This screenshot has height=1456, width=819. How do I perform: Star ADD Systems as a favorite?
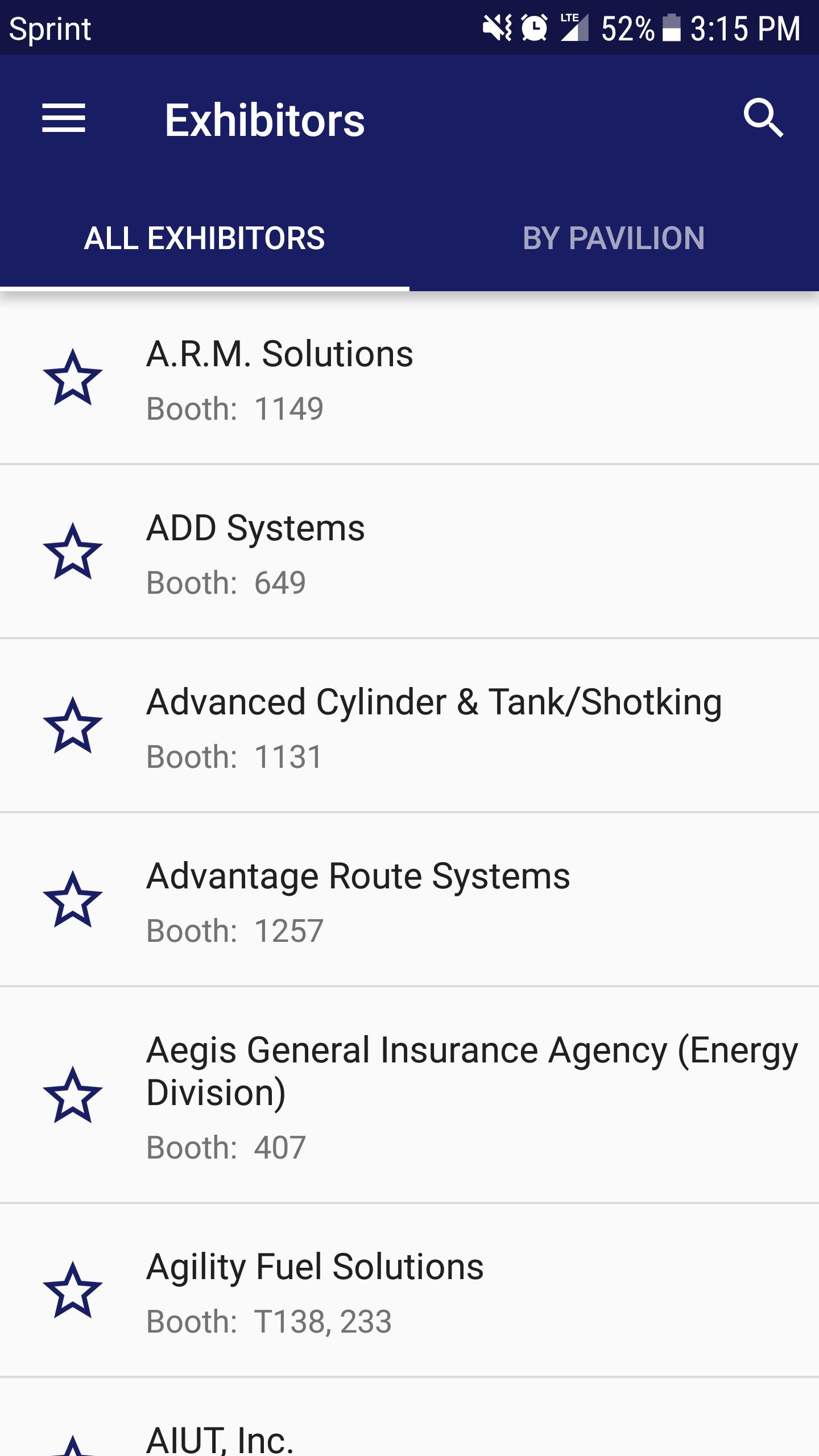73,552
